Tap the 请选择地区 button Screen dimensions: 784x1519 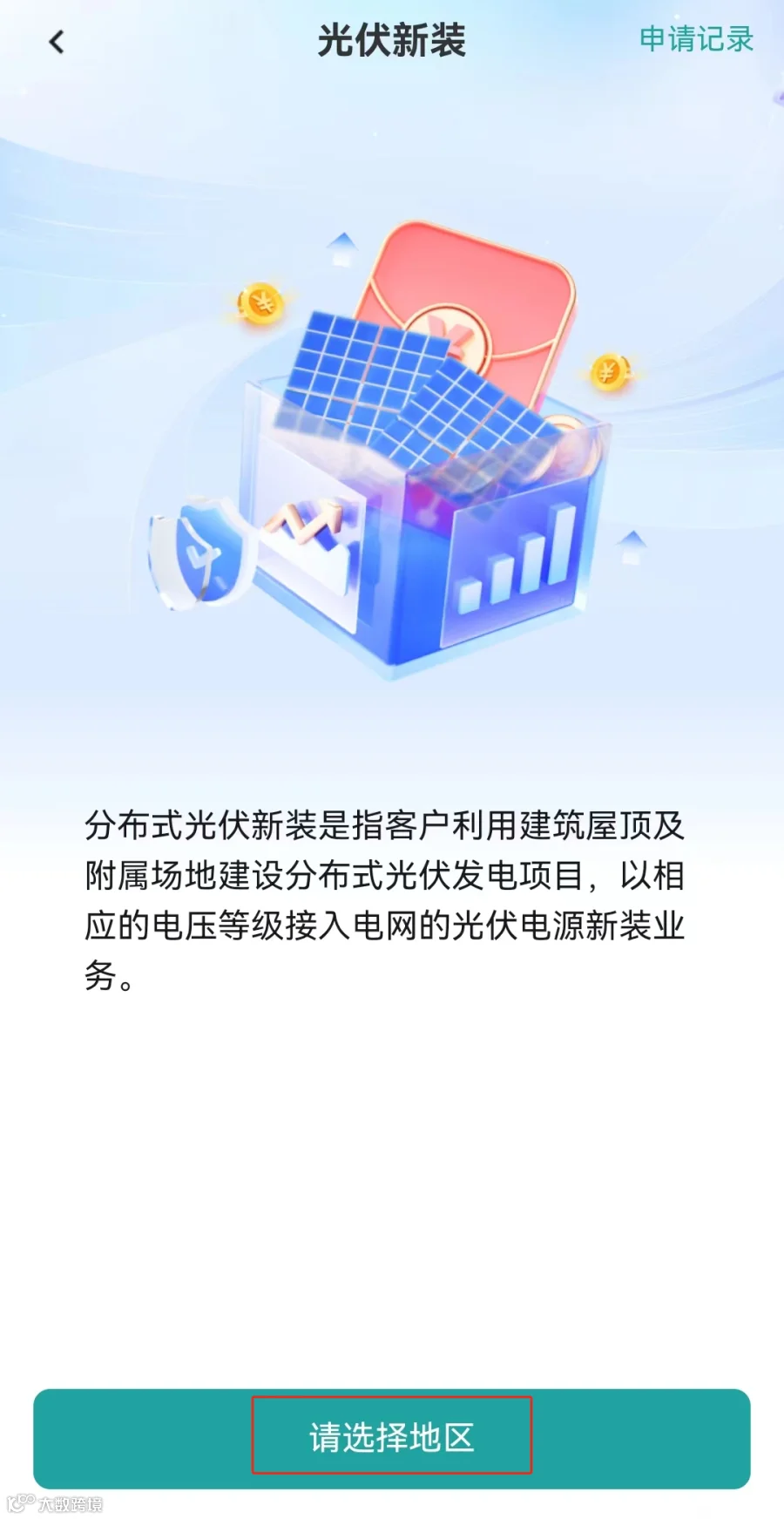pyautogui.click(x=392, y=1438)
